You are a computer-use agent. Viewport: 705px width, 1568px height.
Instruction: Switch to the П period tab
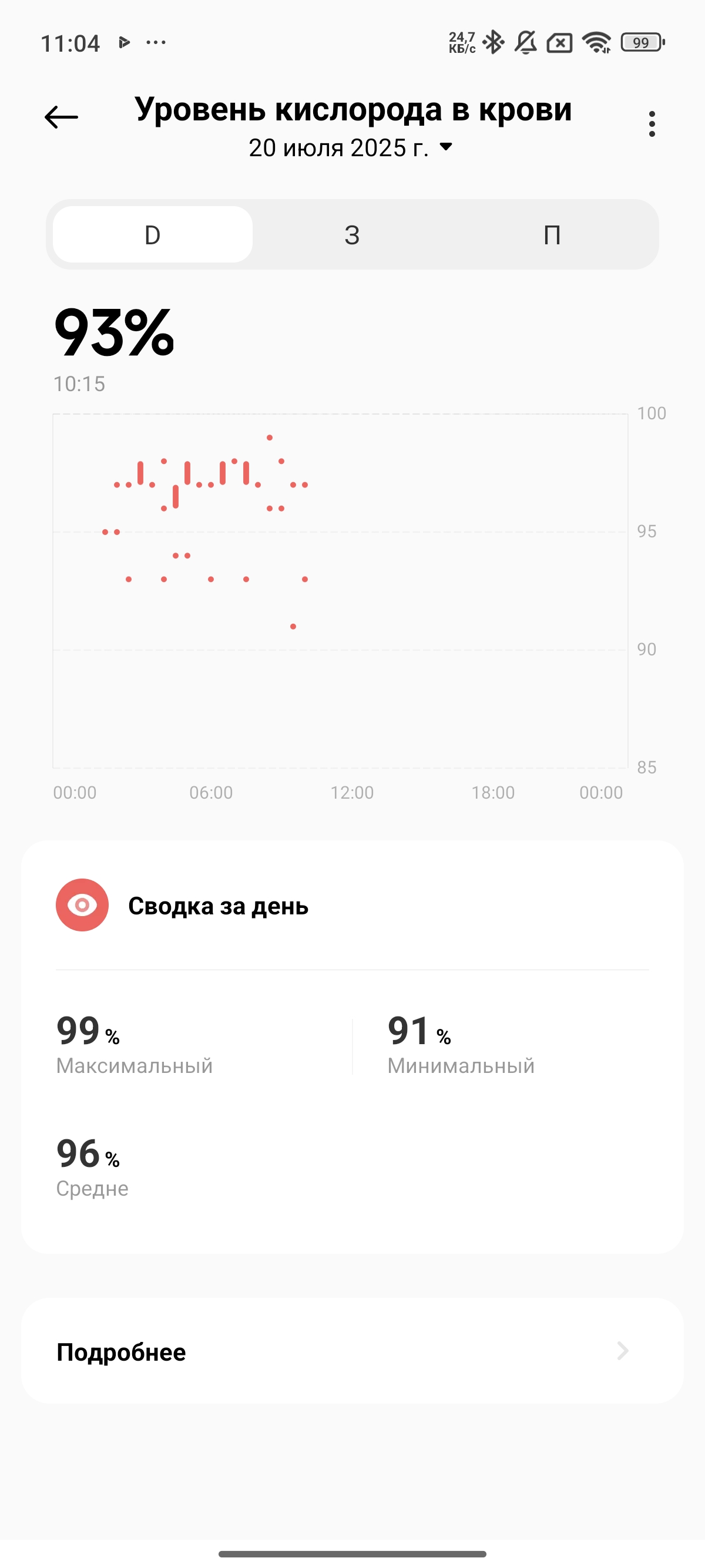552,235
